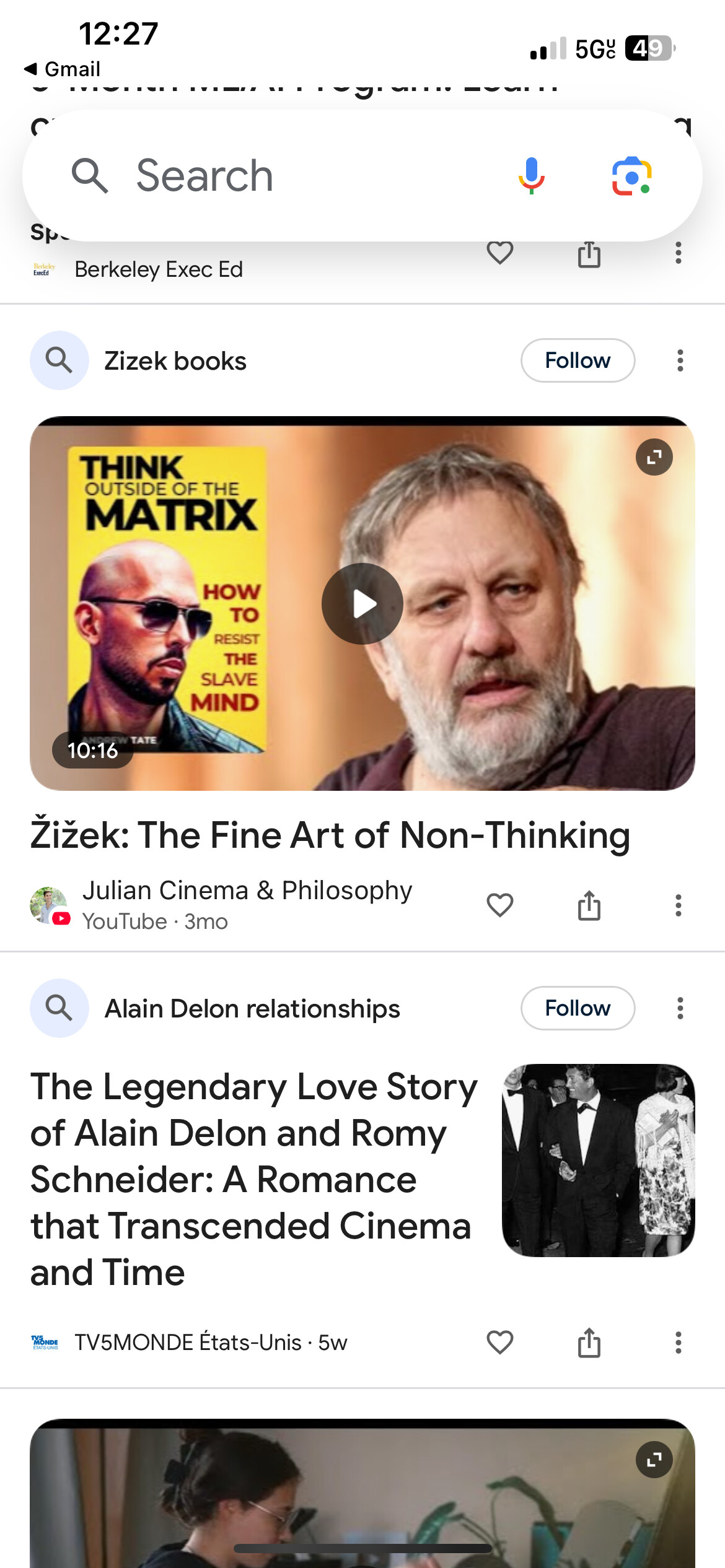This screenshot has width=725, height=1568.
Task: Like the Berkeley Exec Ed post
Action: tap(499, 253)
